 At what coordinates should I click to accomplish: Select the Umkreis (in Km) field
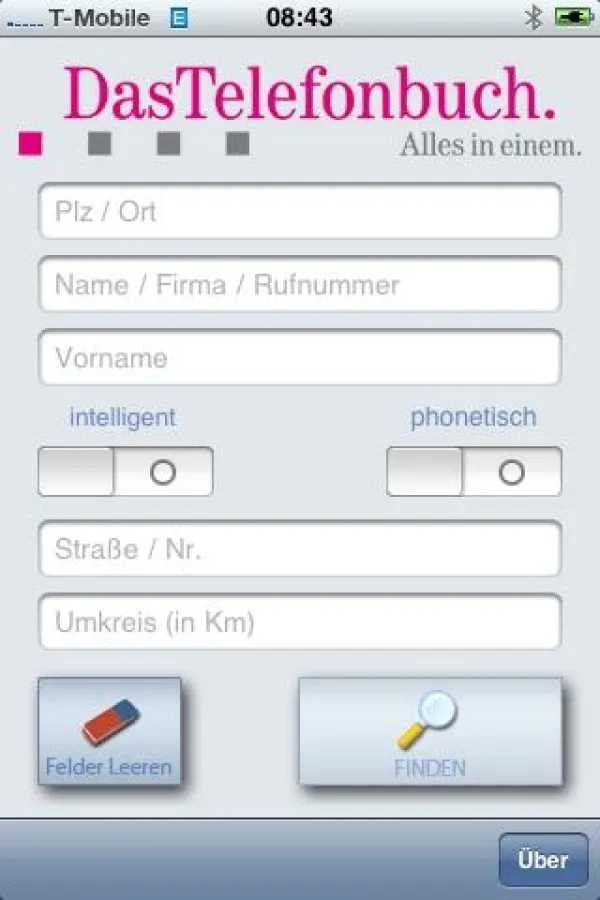(x=300, y=622)
